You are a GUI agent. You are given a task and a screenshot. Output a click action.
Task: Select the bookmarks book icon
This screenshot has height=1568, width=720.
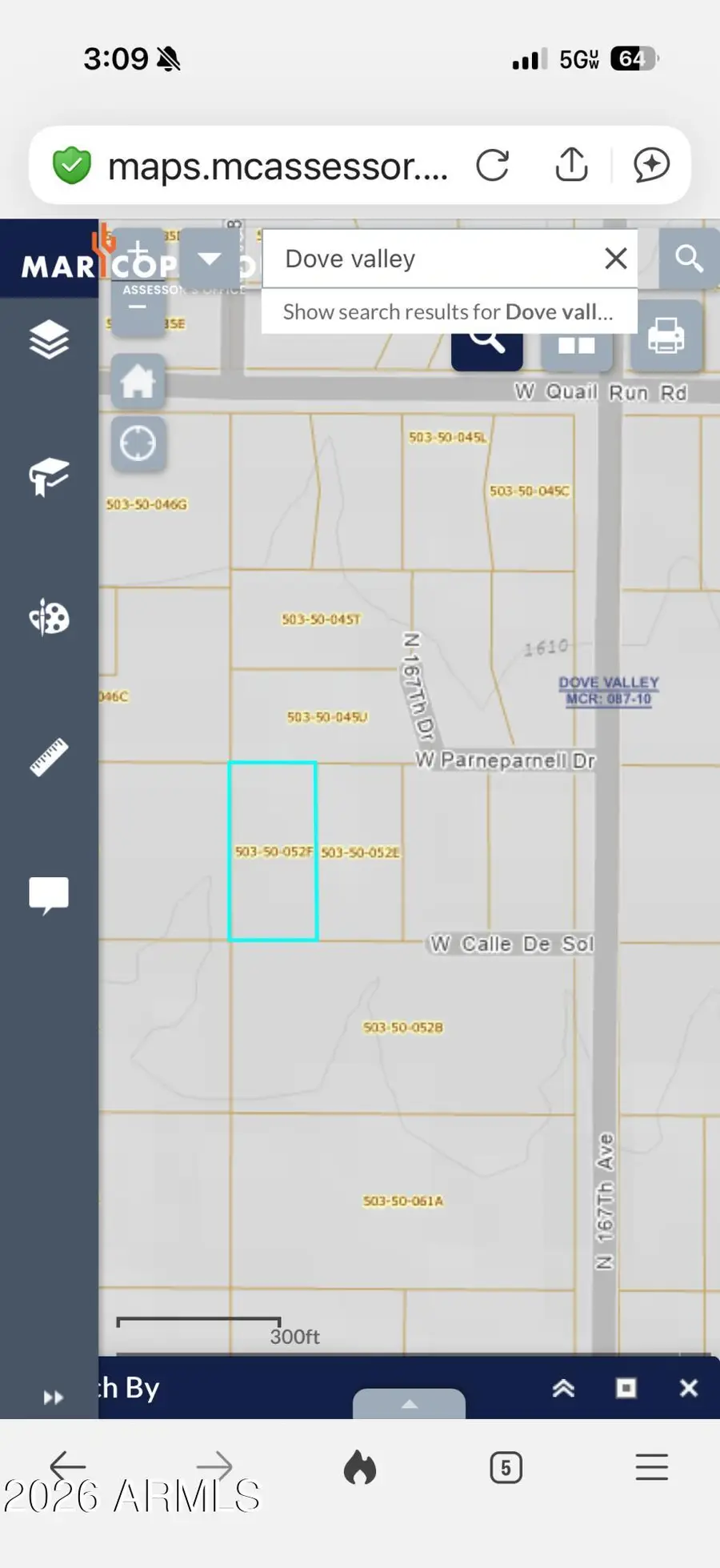click(x=48, y=476)
